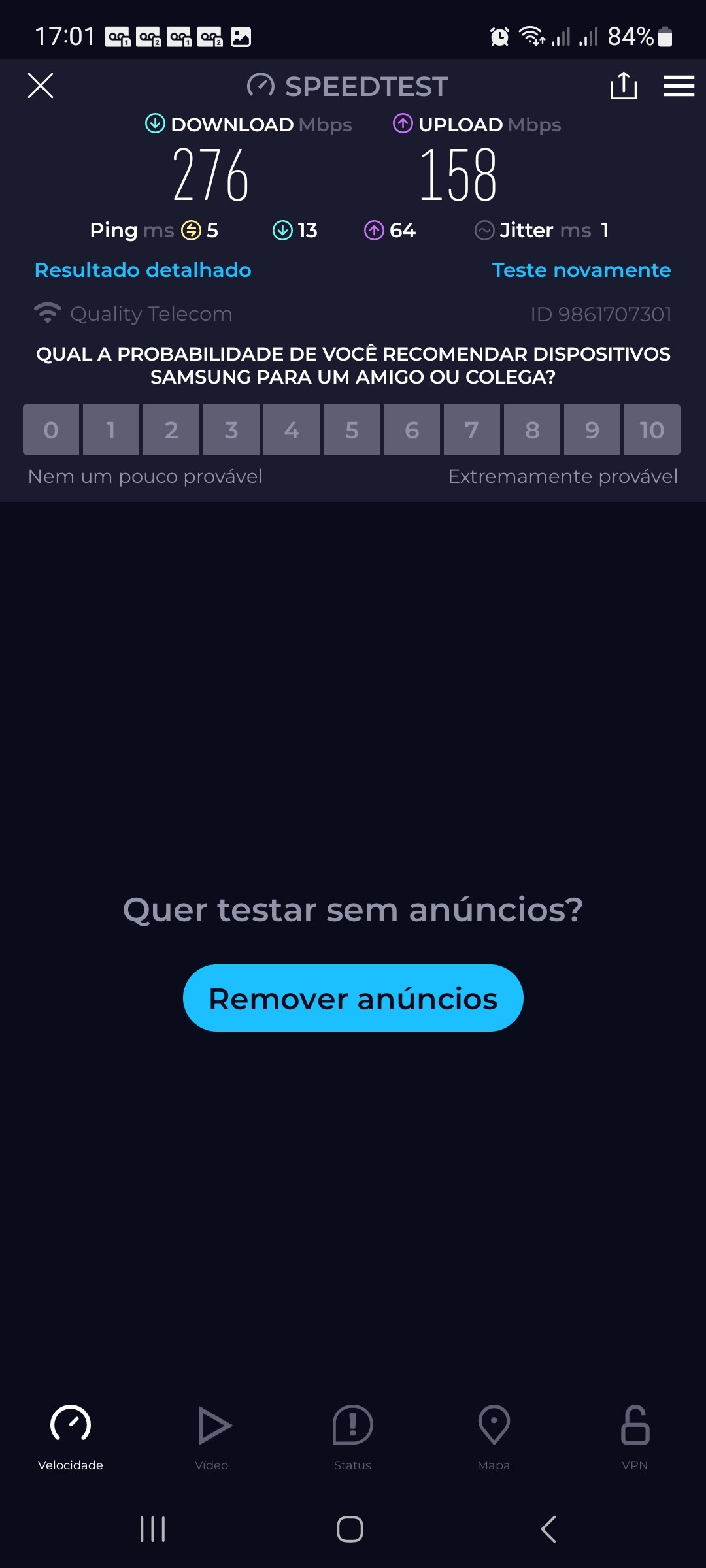Pick rating 7 for Samsung devices

472,430
